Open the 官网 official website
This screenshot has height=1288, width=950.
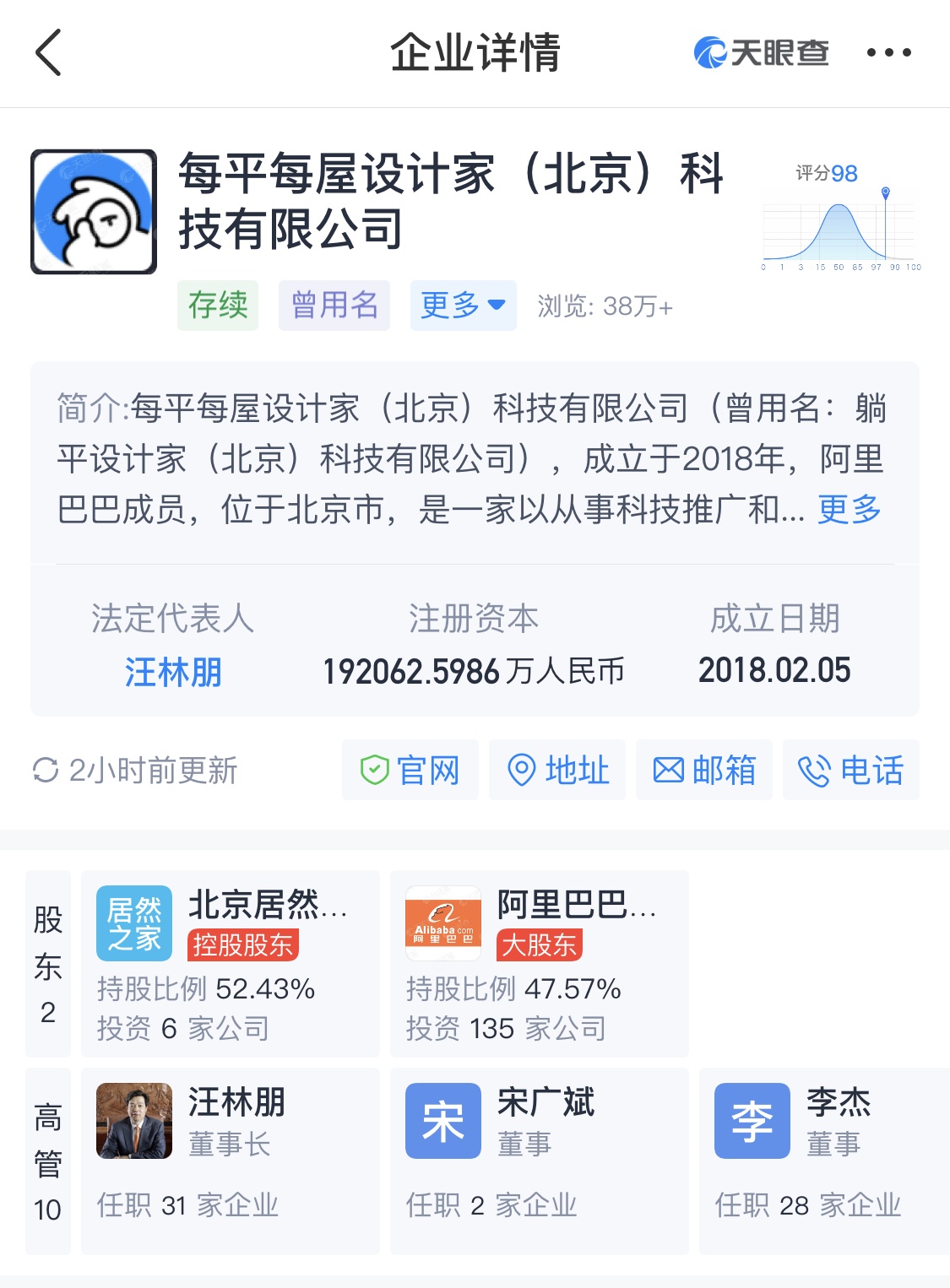click(x=410, y=770)
